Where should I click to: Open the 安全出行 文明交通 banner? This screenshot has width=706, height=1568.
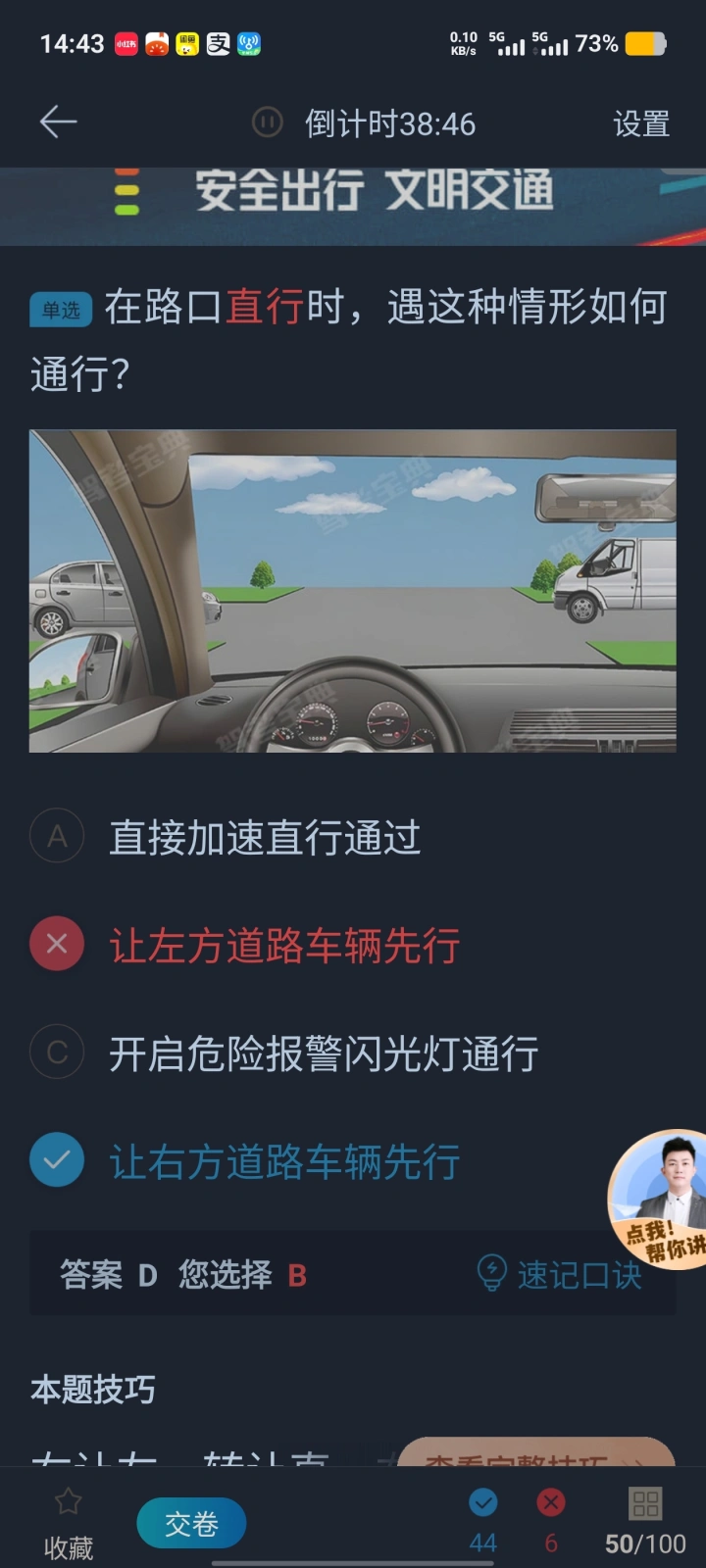(x=353, y=206)
